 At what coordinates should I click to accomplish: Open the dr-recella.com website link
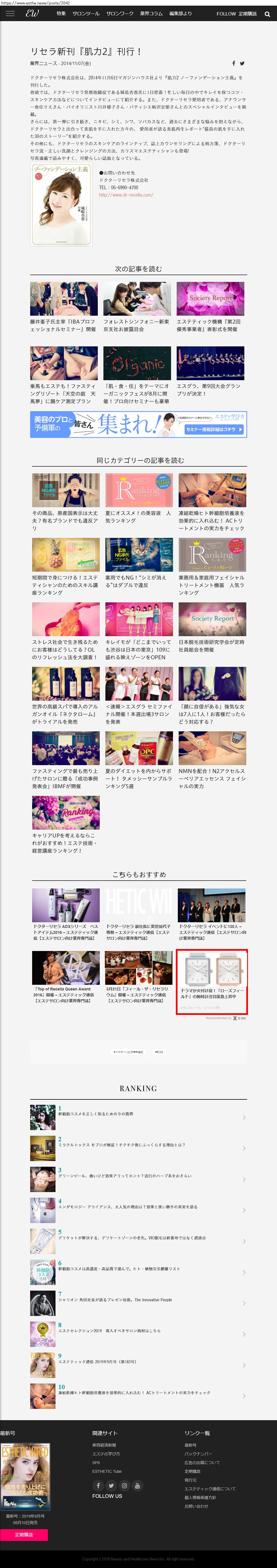pyautogui.click(x=126, y=195)
